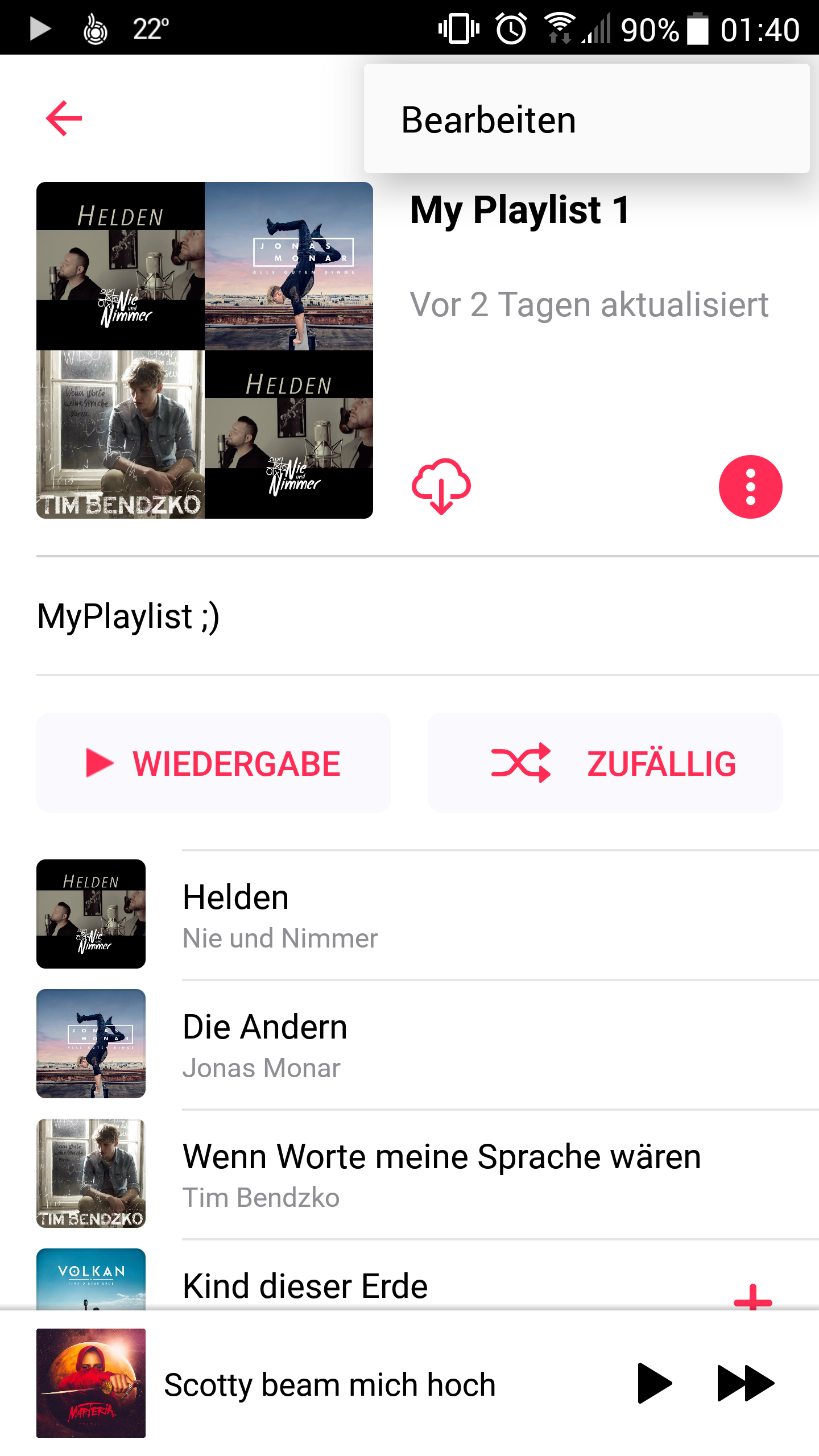Image resolution: width=819 pixels, height=1456 pixels.
Task: Skip to the next track
Action: (x=746, y=1383)
